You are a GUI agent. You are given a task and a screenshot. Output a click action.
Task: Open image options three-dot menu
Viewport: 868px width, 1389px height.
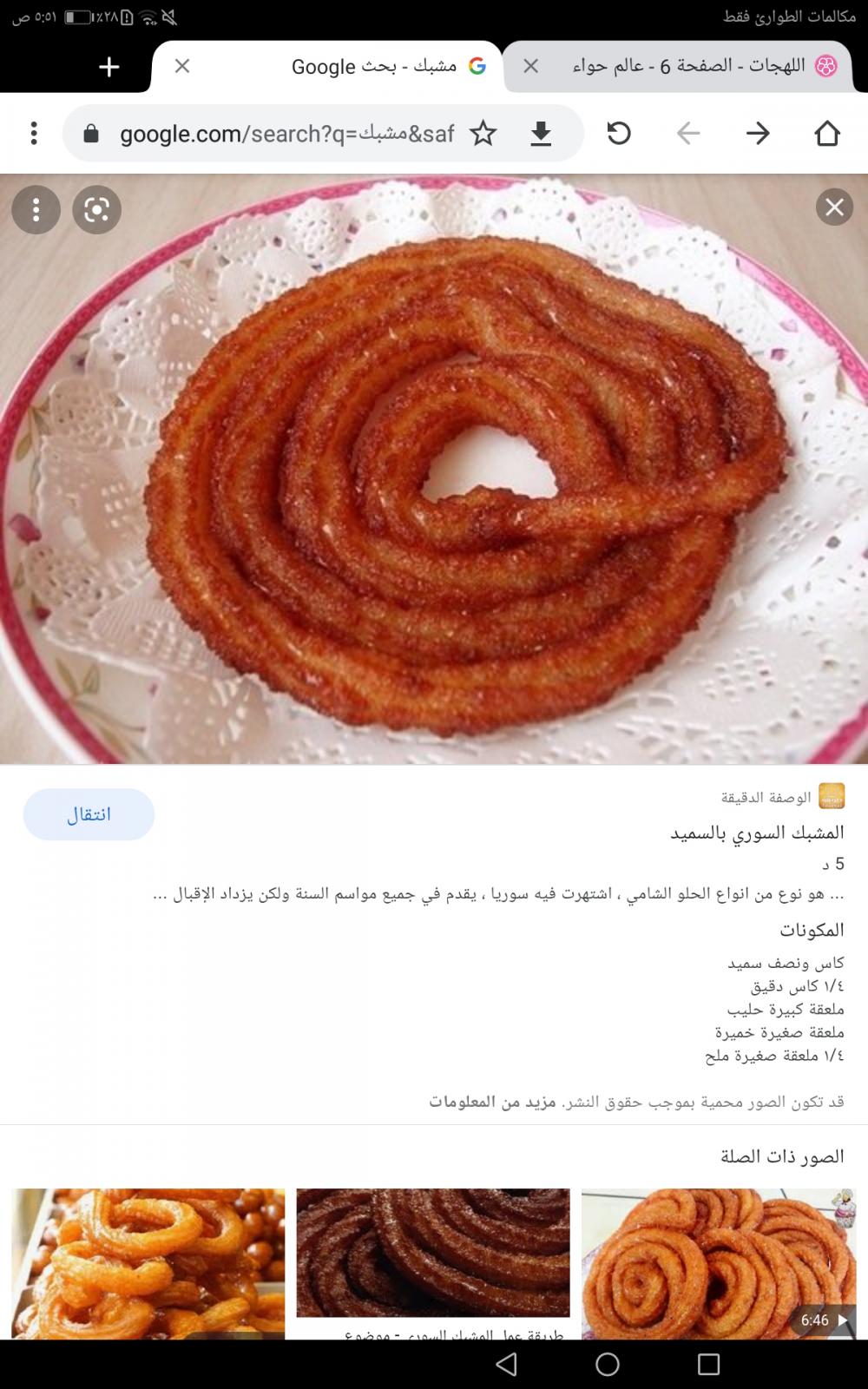tap(36, 209)
